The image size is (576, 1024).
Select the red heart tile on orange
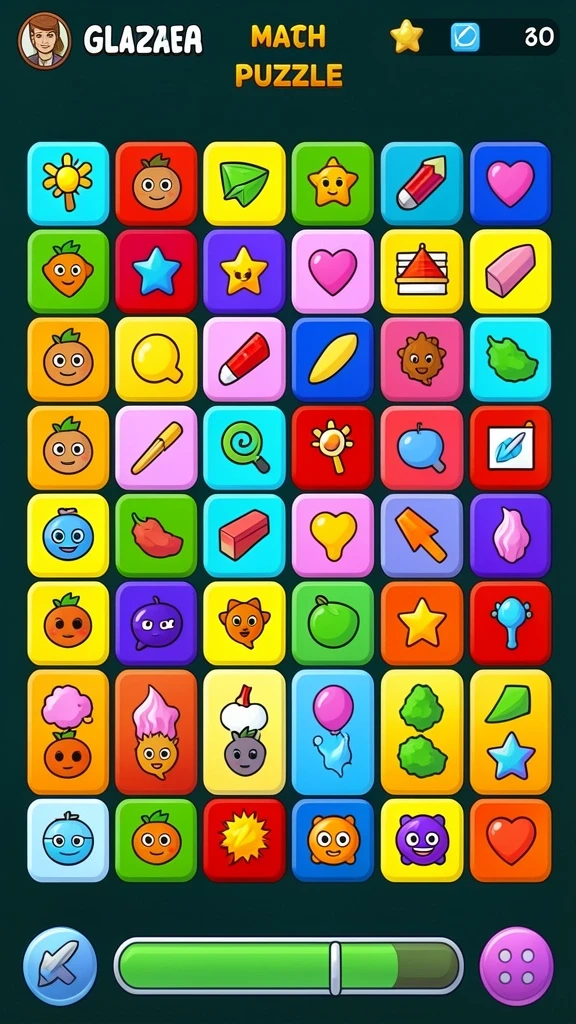[511, 840]
